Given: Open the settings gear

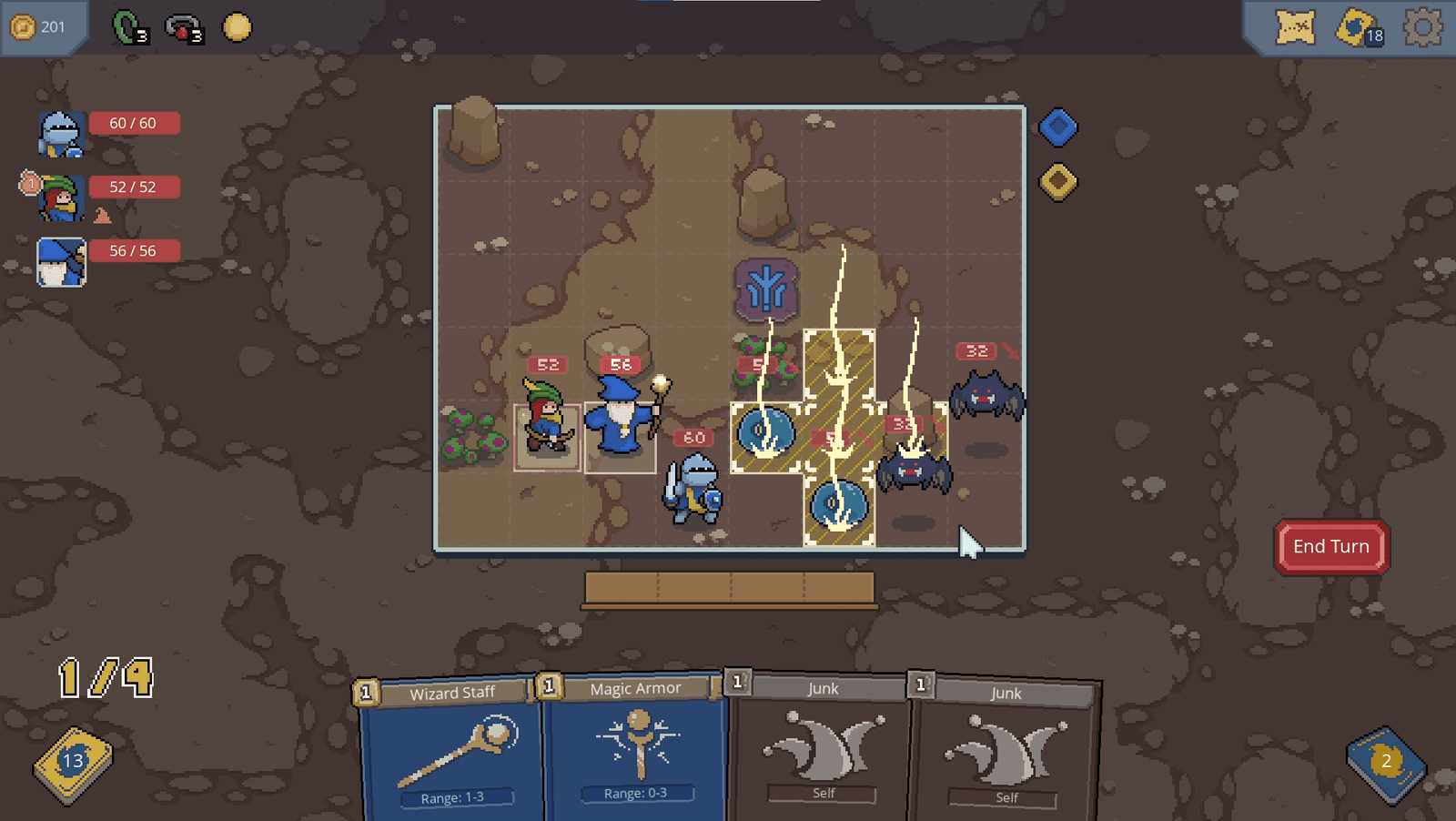Looking at the screenshot, I should click(1422, 28).
